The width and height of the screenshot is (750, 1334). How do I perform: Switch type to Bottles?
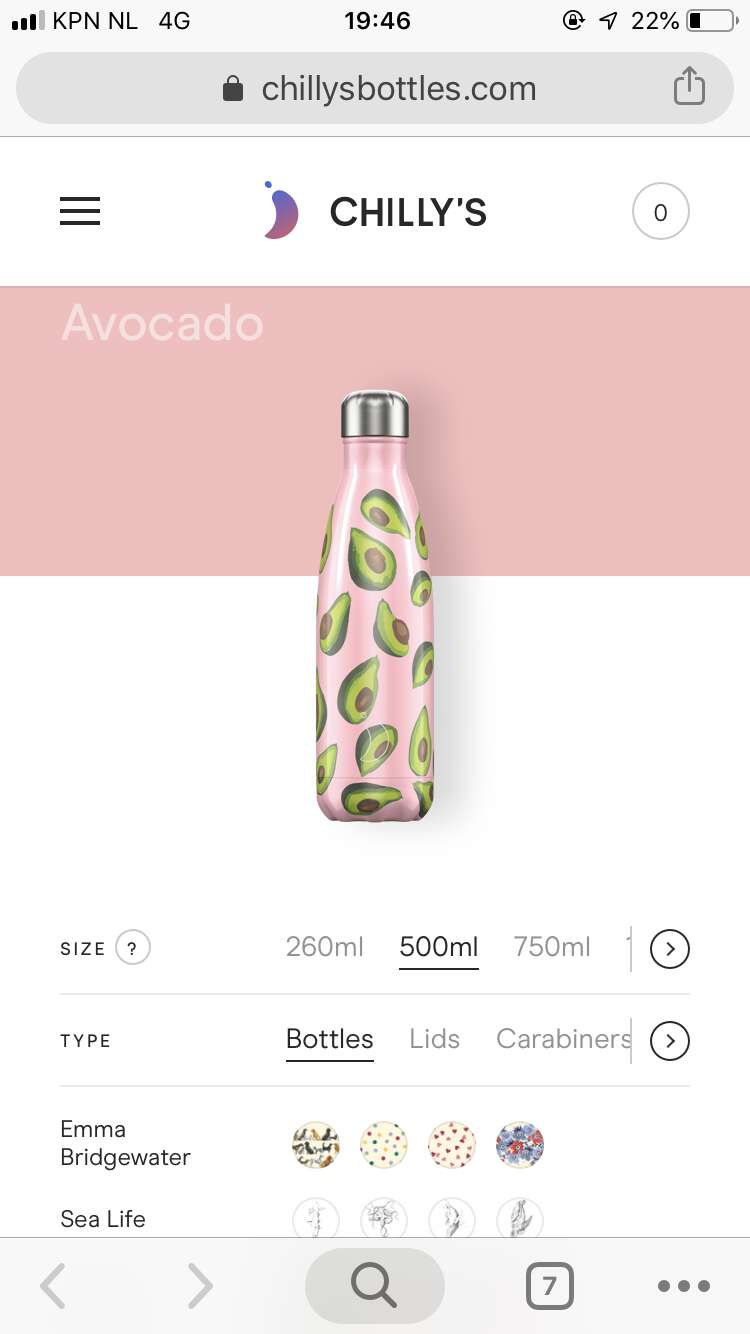click(330, 1039)
